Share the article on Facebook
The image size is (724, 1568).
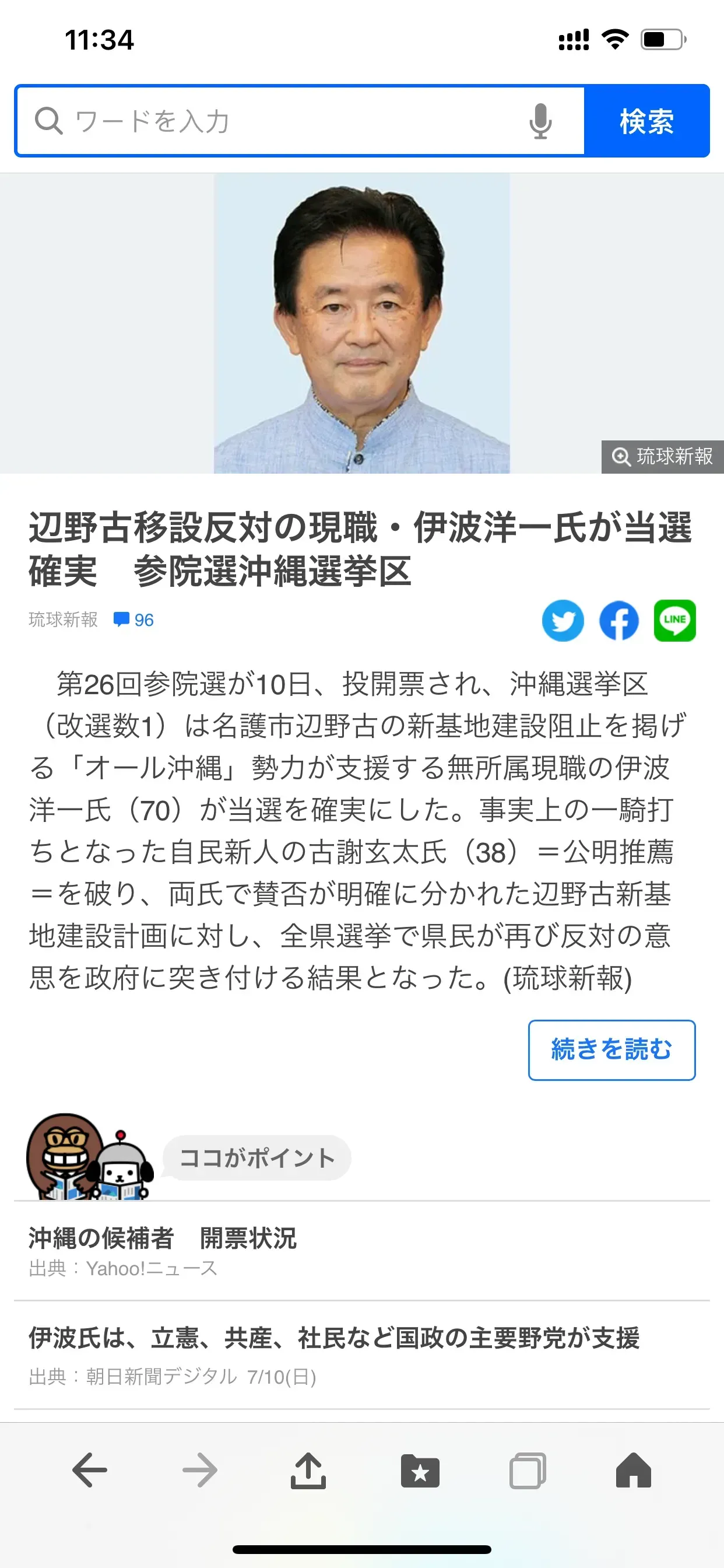[618, 621]
